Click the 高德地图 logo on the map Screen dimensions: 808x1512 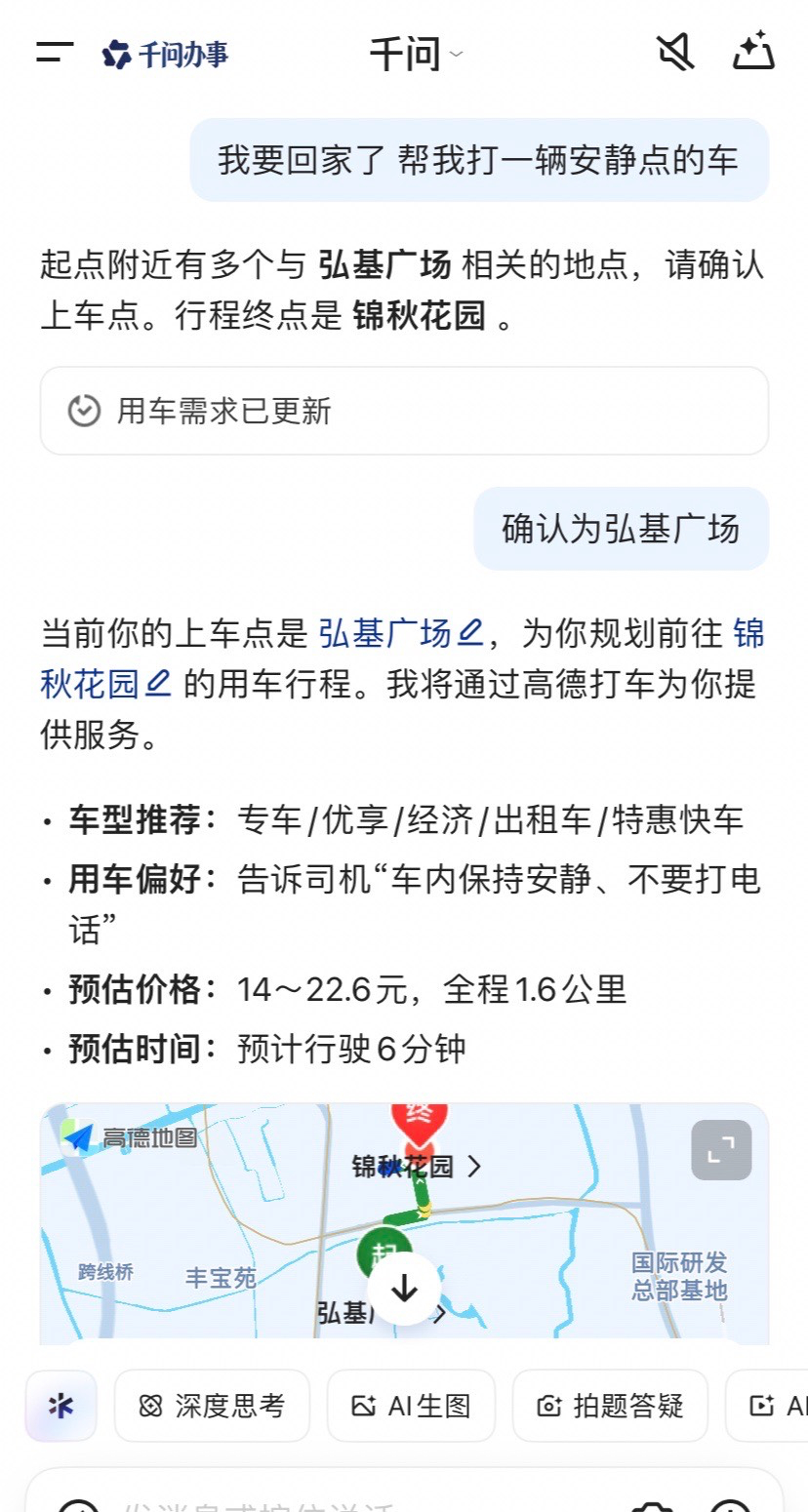click(x=125, y=1134)
